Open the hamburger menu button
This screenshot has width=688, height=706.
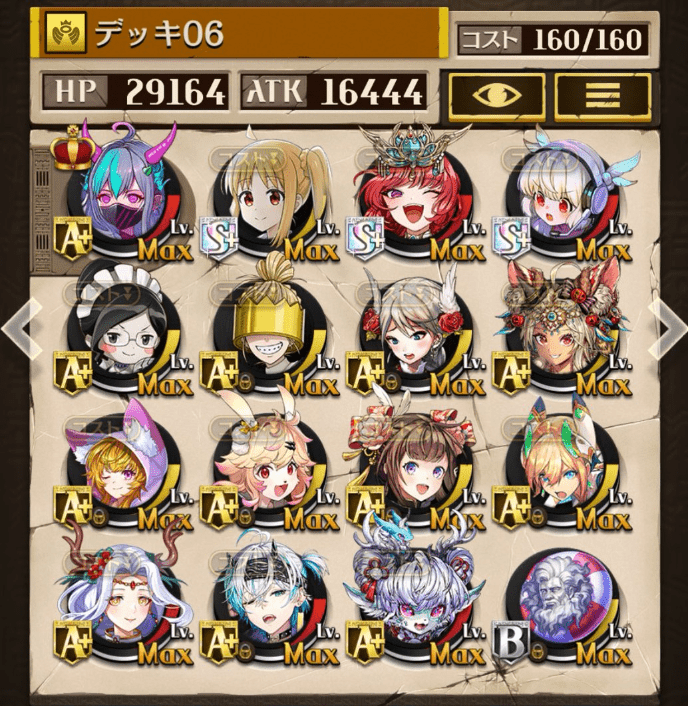602,96
